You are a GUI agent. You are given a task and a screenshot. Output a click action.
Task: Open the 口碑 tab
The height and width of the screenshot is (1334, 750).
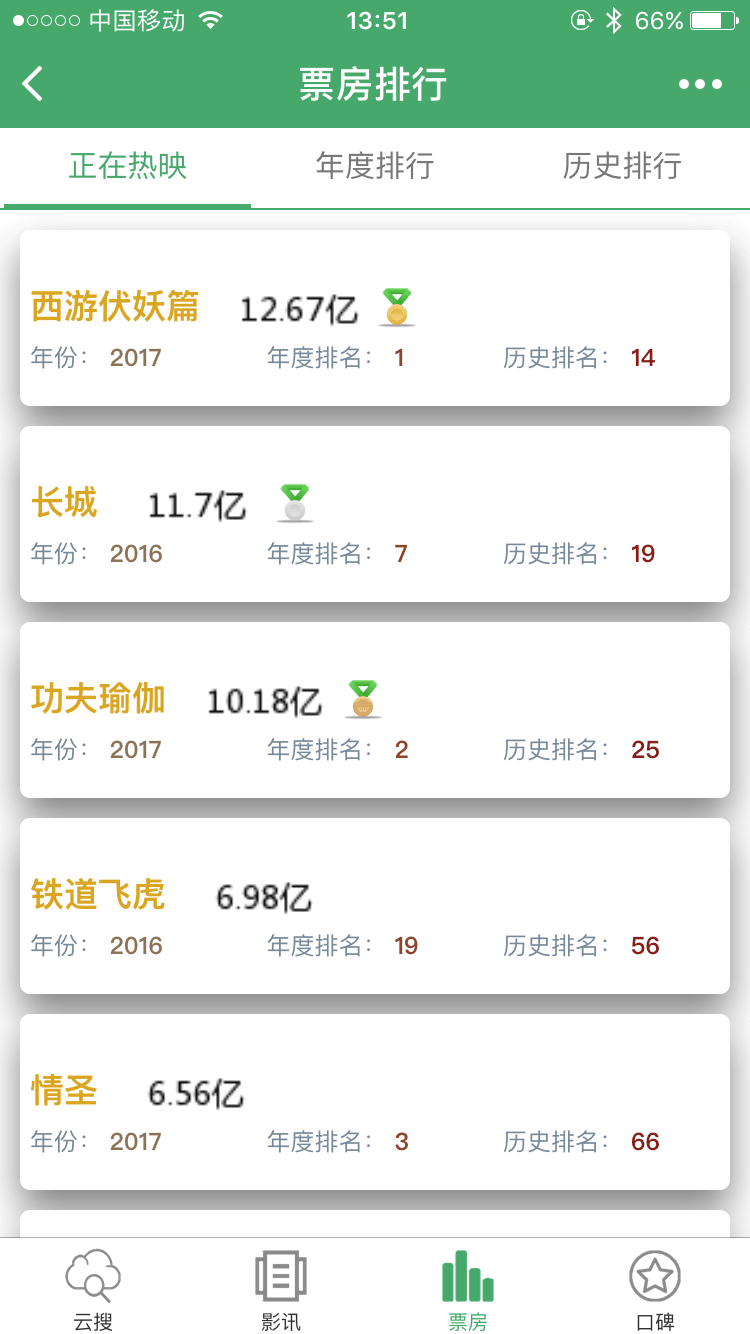point(655,1289)
